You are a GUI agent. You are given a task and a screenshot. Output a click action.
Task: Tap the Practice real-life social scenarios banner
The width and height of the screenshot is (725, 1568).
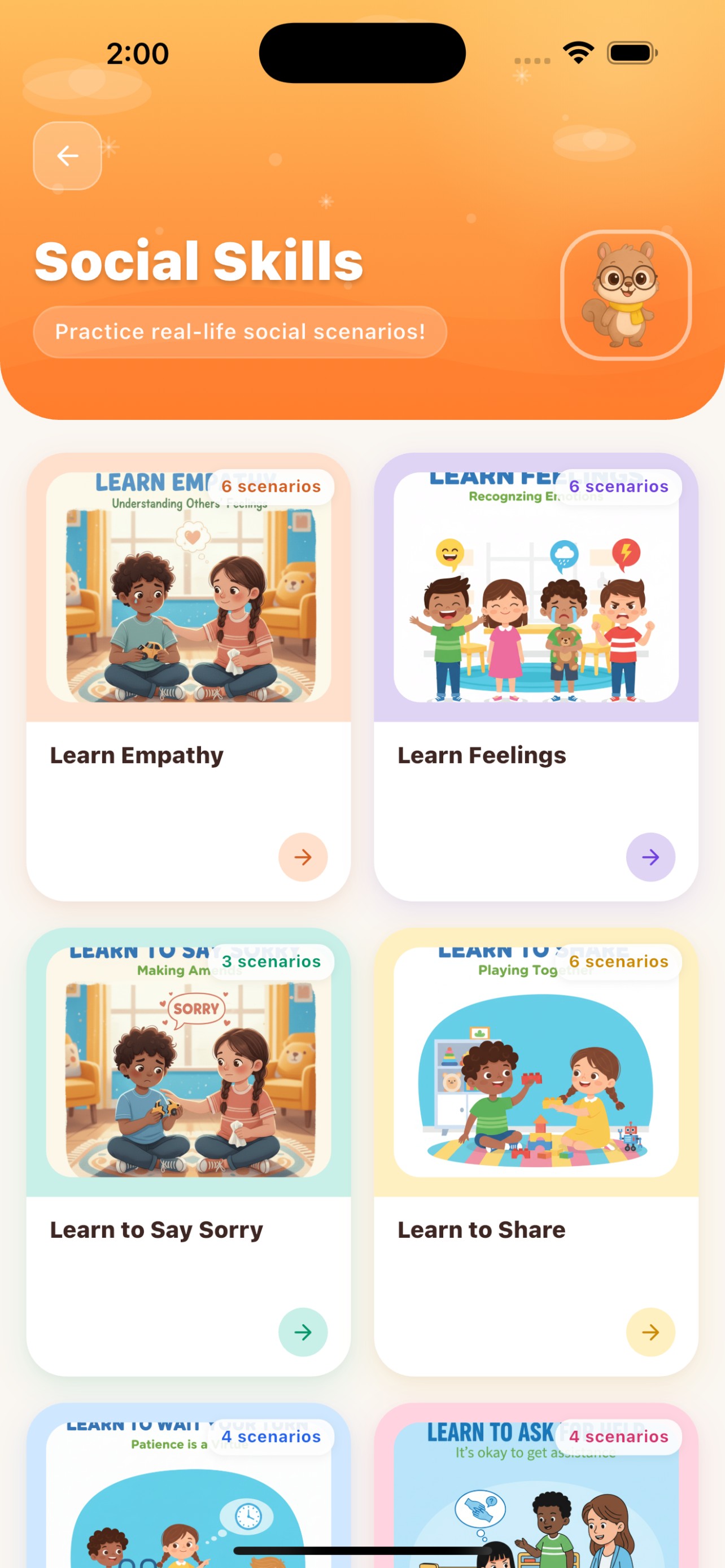point(241,332)
